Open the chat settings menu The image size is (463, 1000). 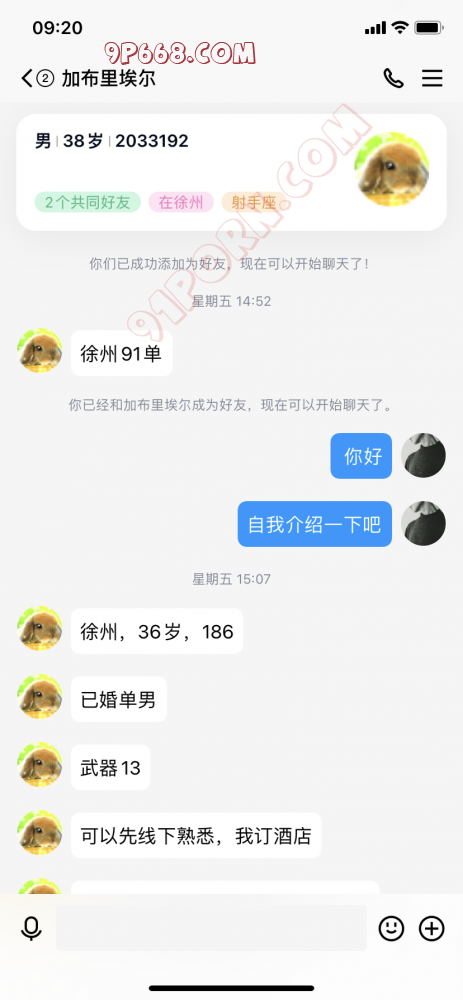point(432,78)
